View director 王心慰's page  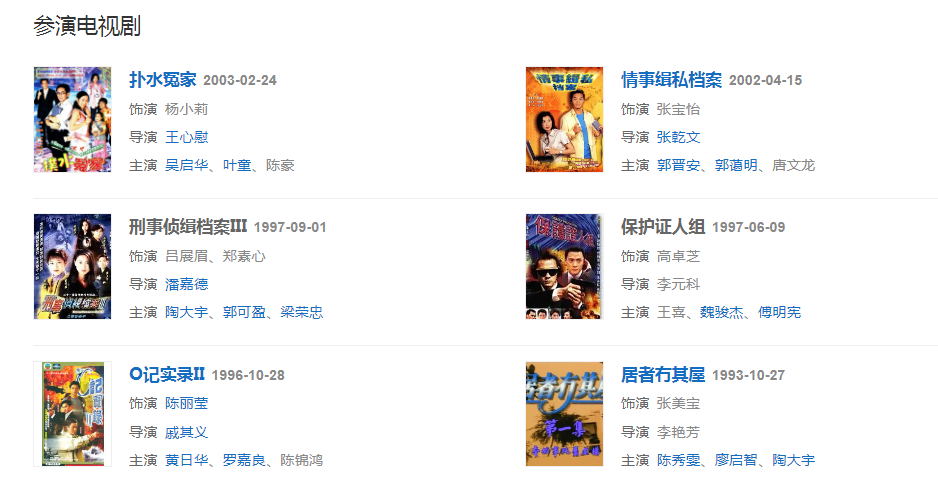[x=186, y=137]
